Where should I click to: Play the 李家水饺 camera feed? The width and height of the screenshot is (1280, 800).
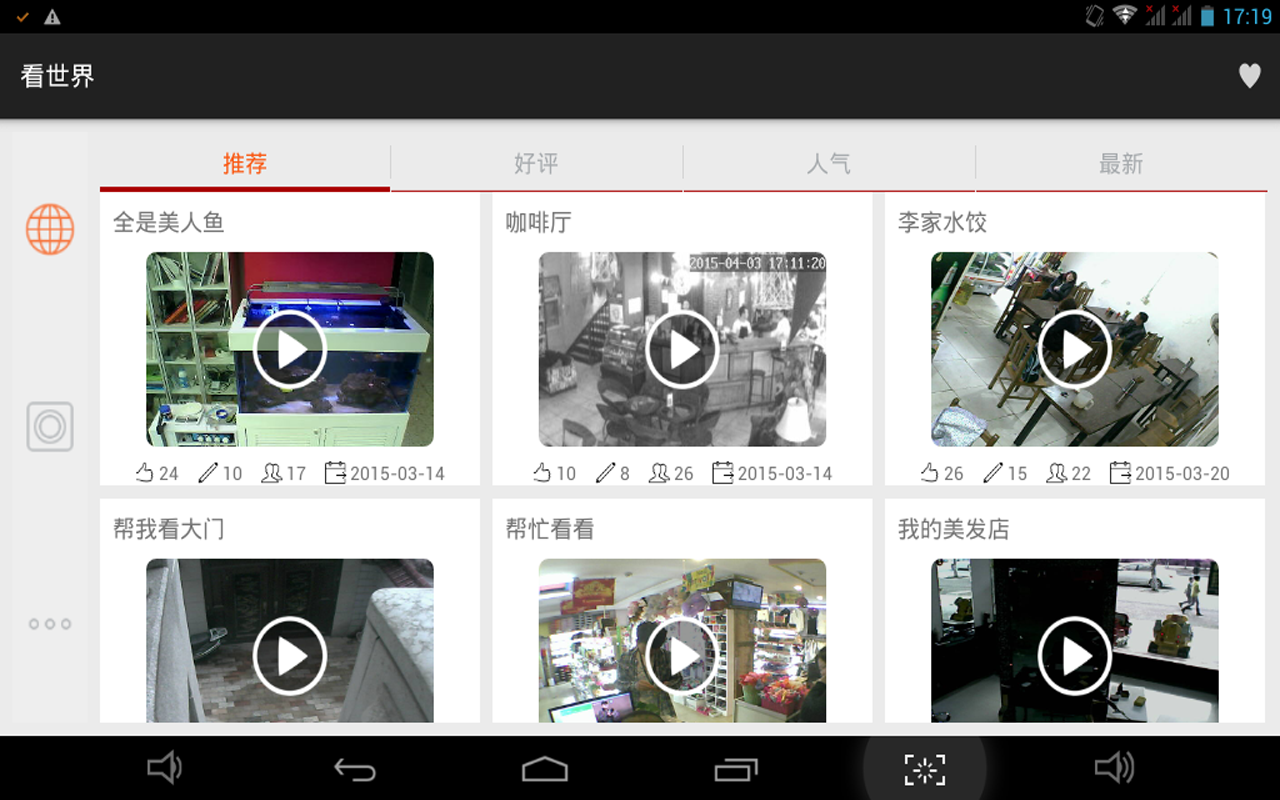[x=1075, y=350]
